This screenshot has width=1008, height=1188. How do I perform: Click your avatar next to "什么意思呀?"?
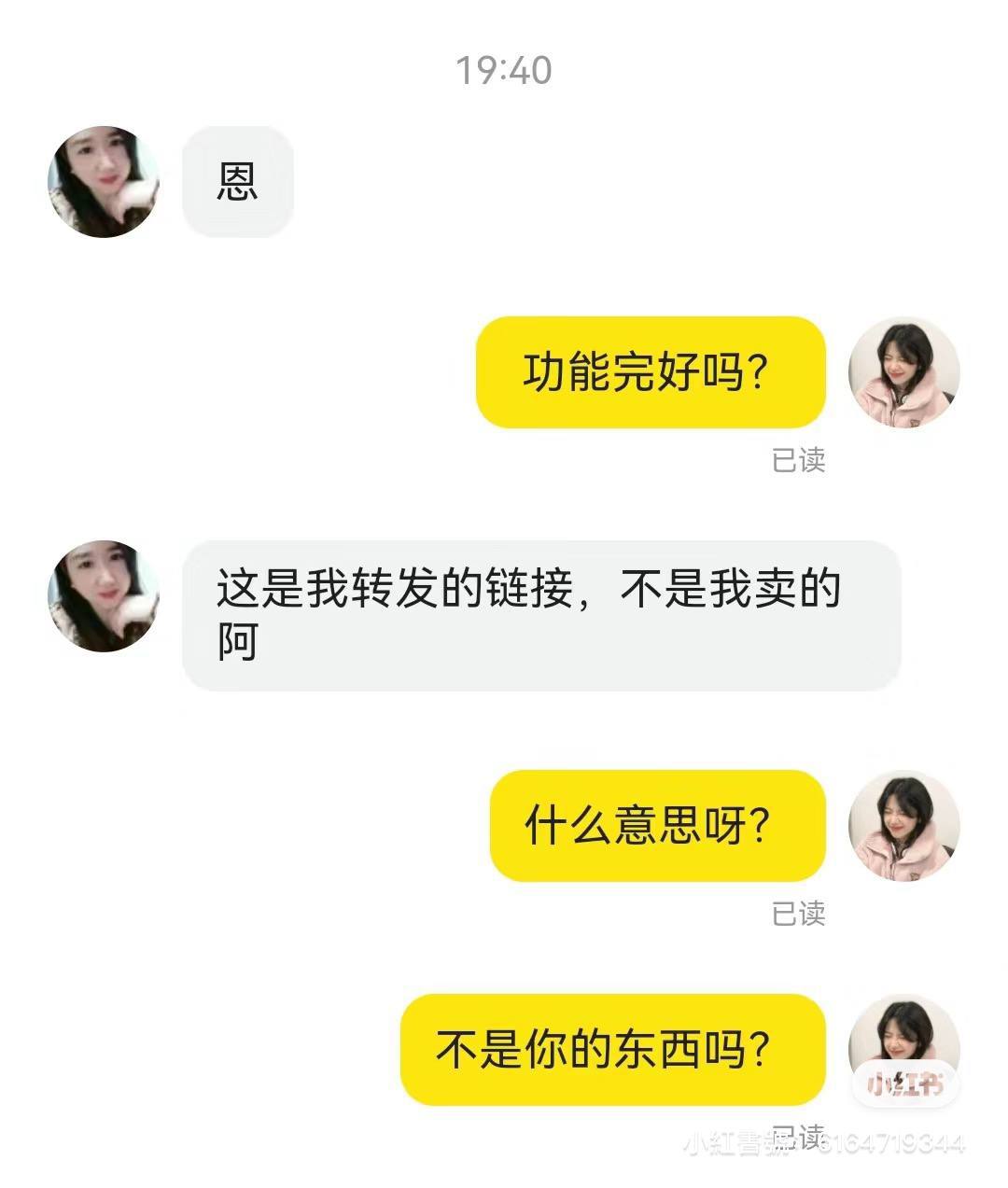903,825
